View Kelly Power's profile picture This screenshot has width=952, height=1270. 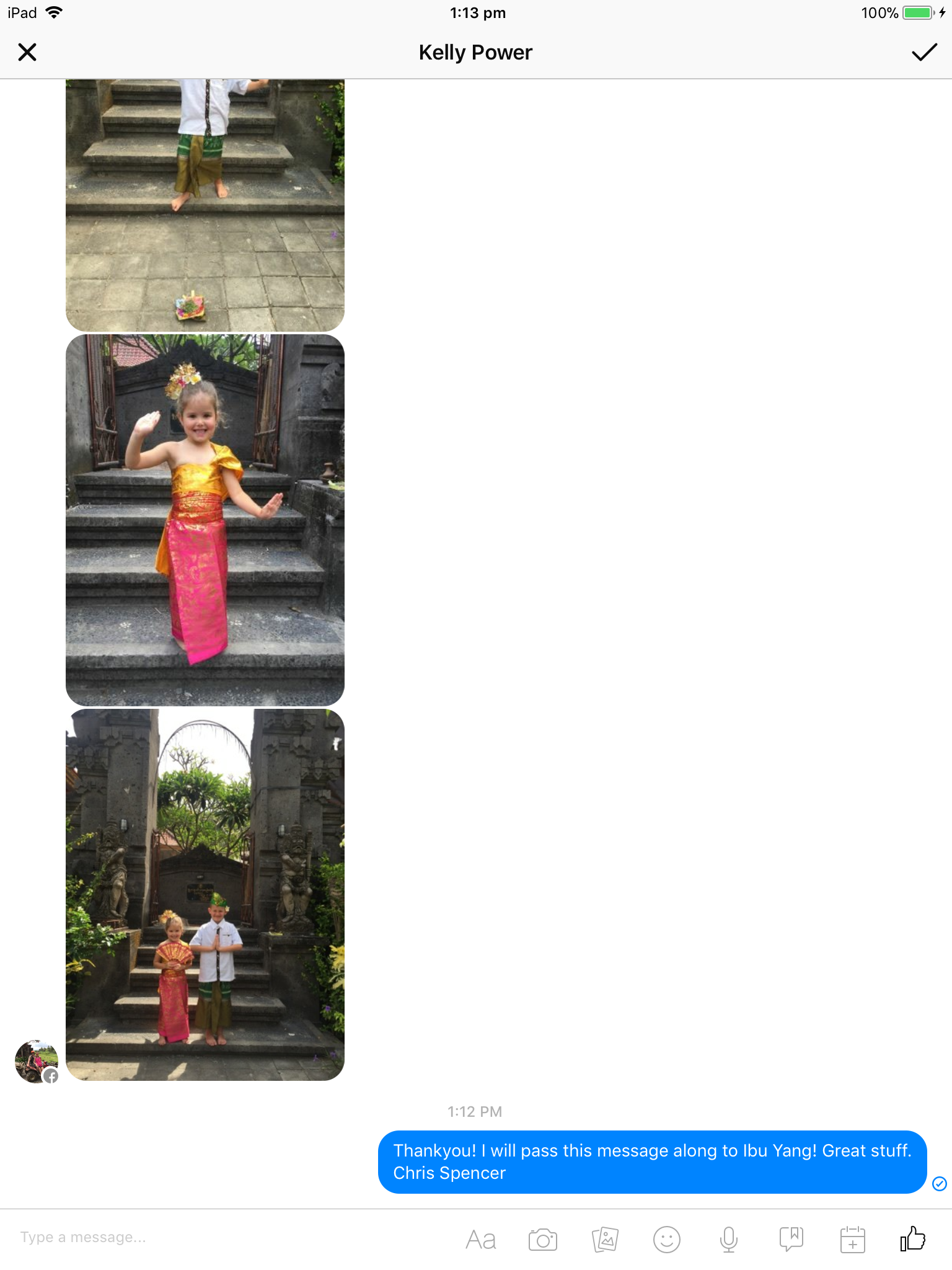[x=37, y=1061]
